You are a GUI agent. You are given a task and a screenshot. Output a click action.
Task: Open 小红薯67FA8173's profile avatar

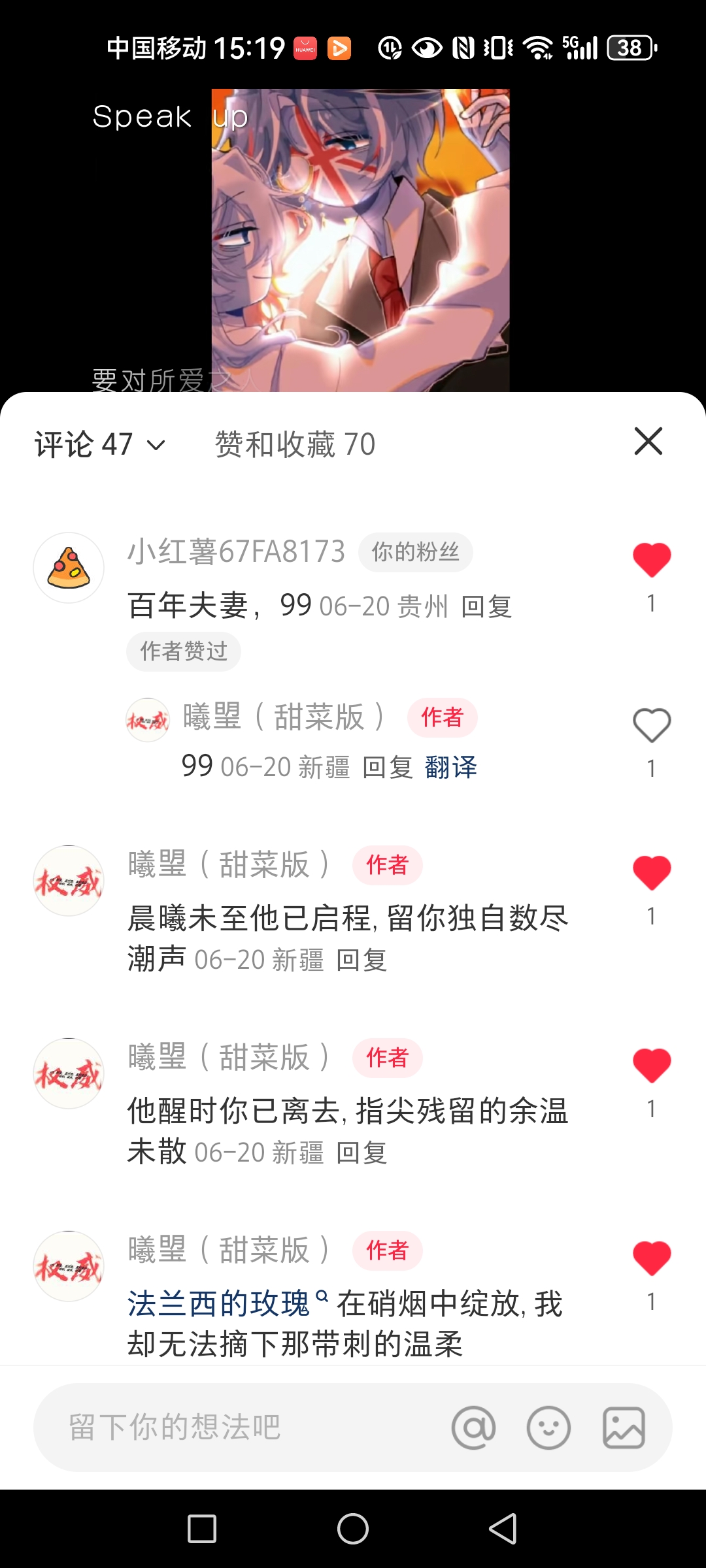click(x=69, y=567)
